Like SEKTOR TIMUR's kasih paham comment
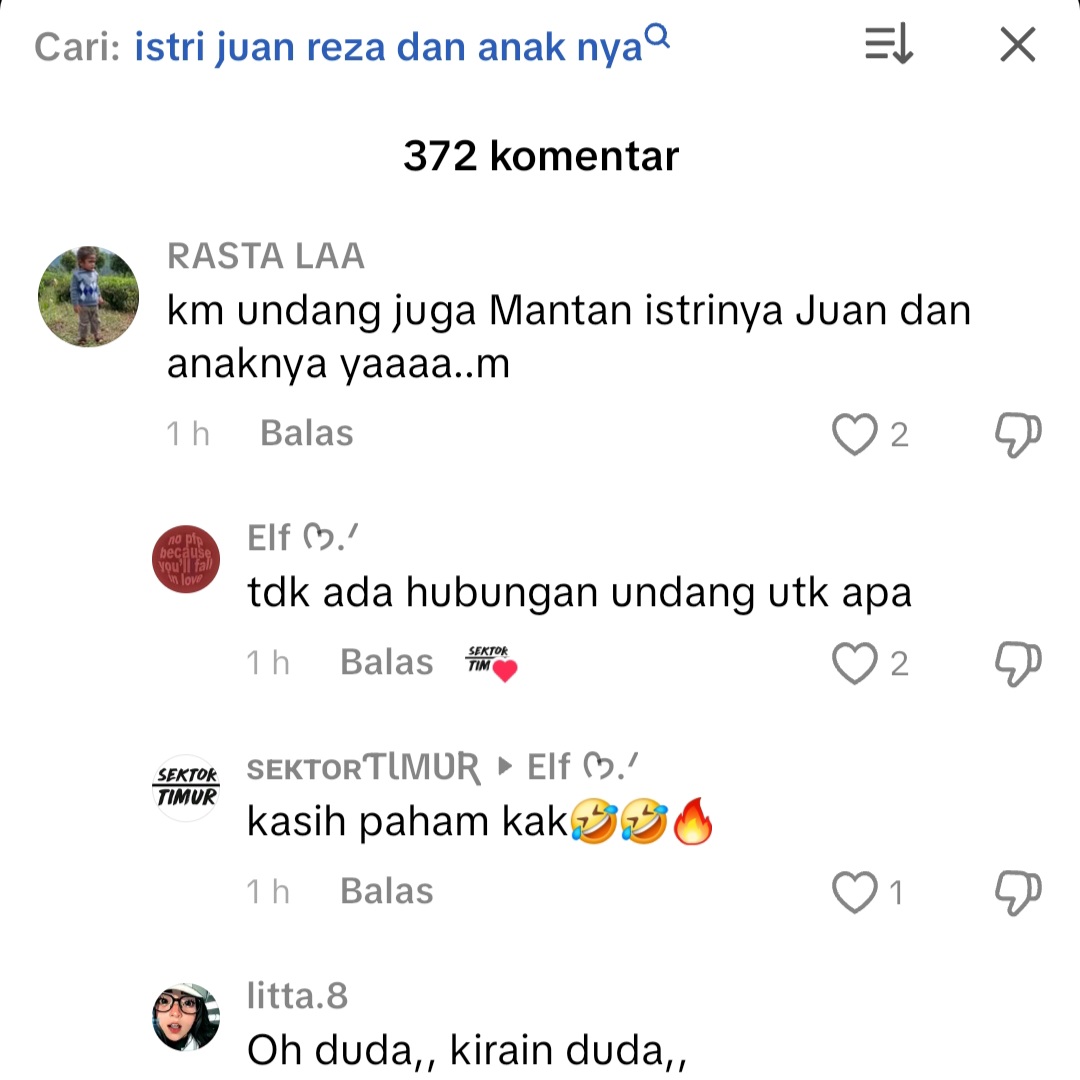The width and height of the screenshot is (1080, 1080). point(854,891)
